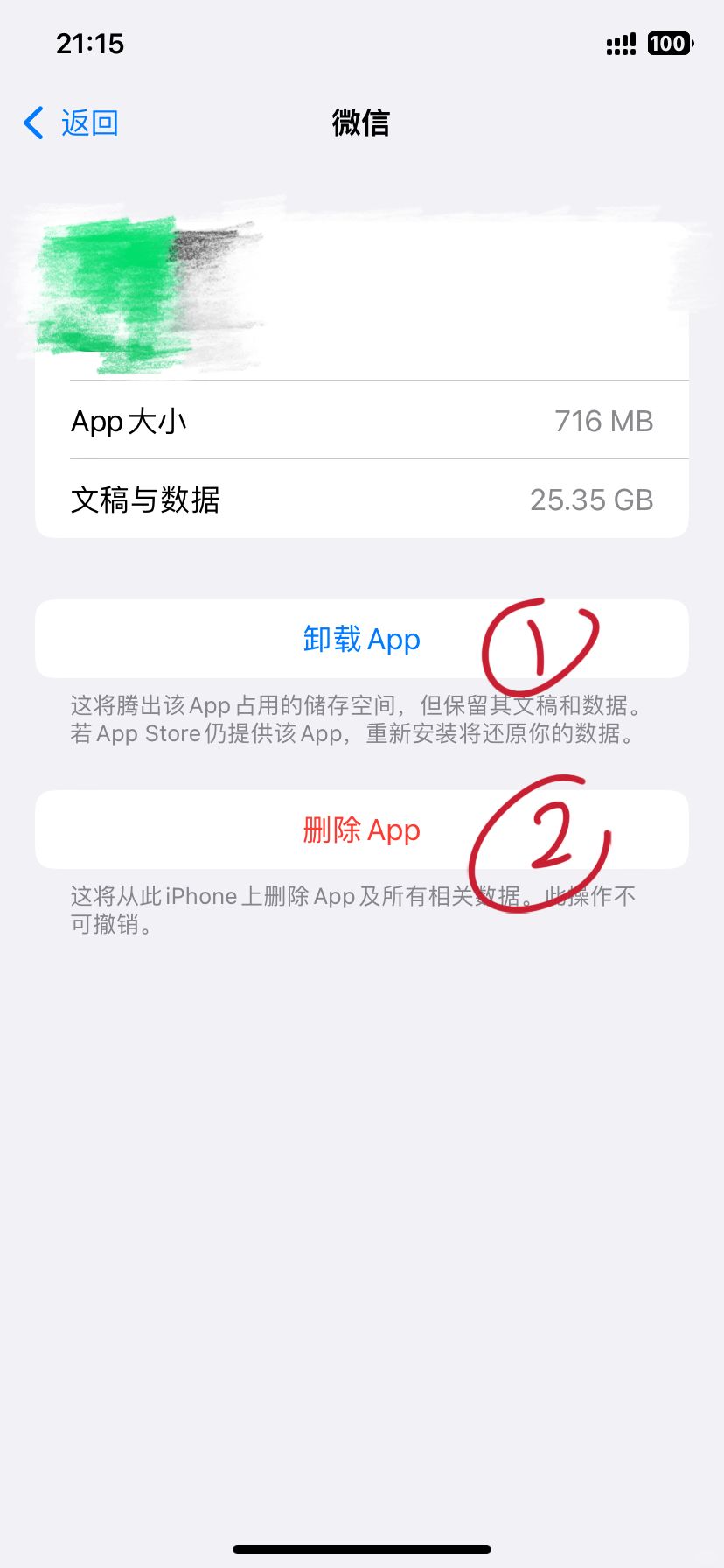Delete WeChat with 删除 App
This screenshot has height=1568, width=724.
click(361, 830)
